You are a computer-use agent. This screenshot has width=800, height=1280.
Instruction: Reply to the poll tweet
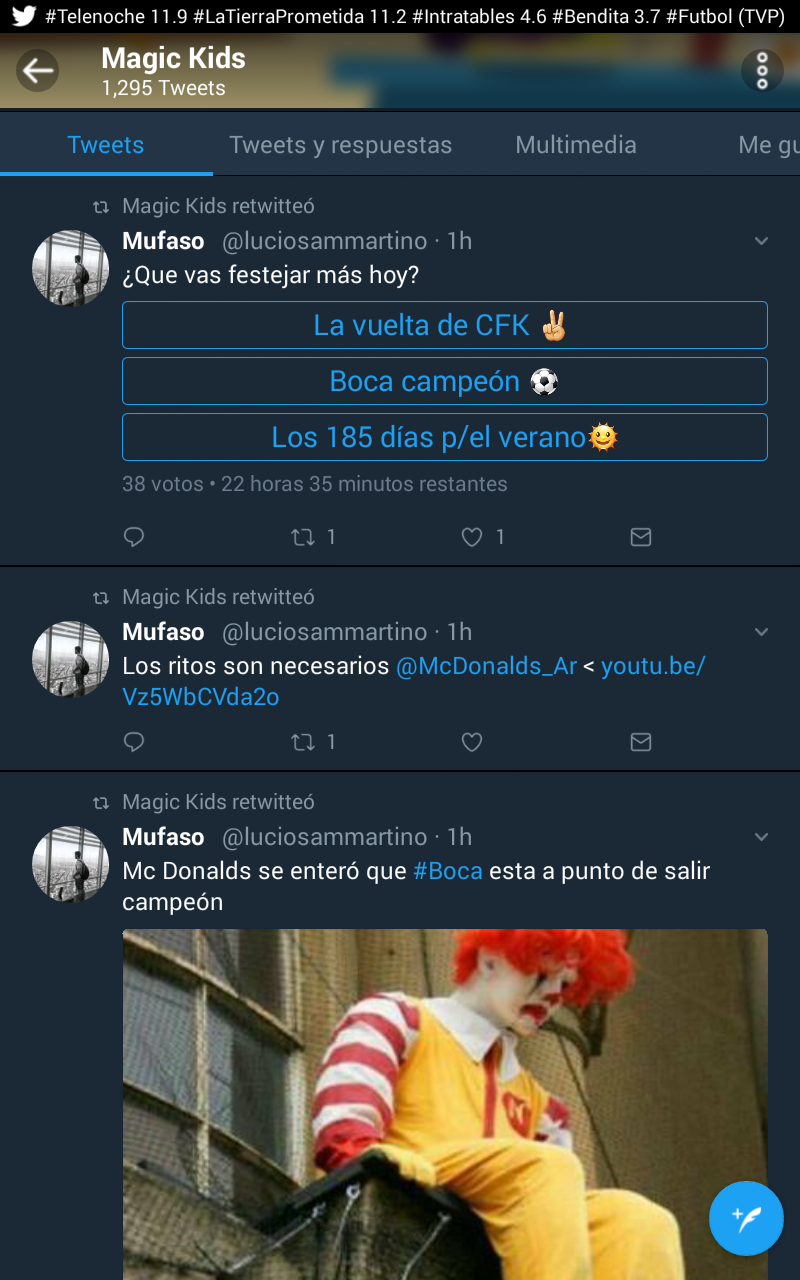point(134,537)
